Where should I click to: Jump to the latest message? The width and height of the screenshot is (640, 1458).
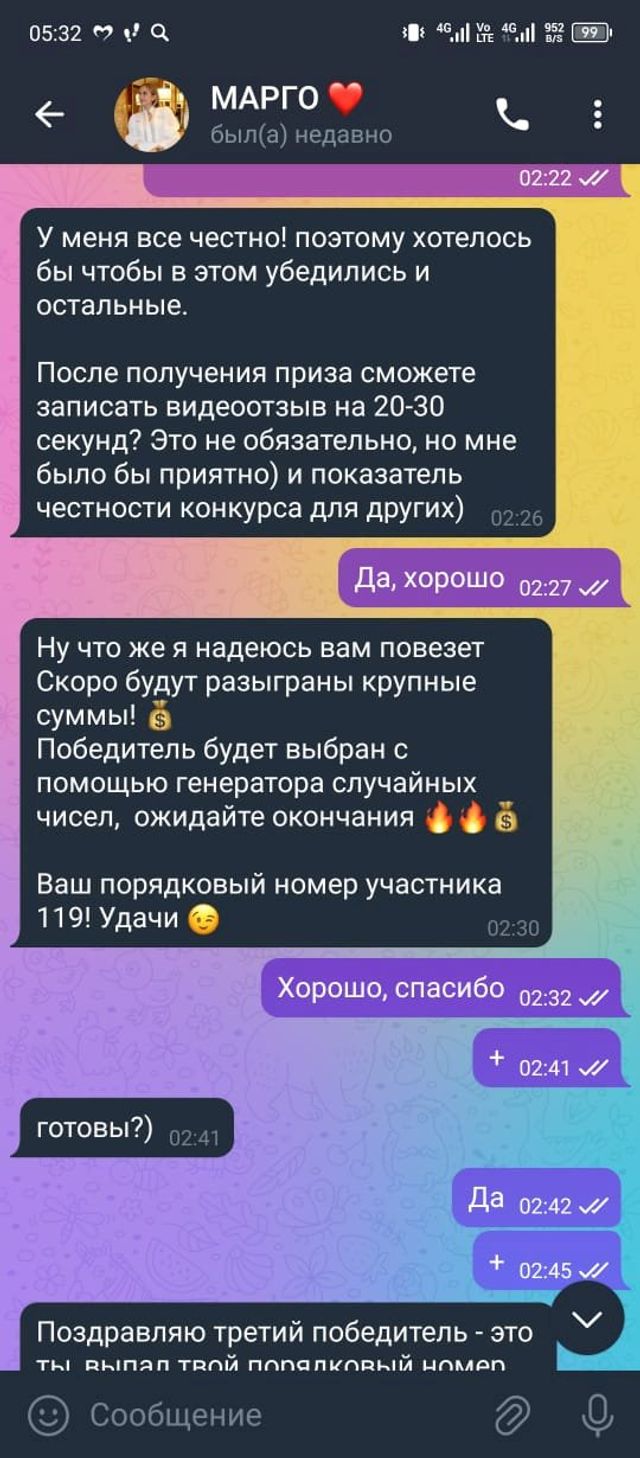(587, 1319)
